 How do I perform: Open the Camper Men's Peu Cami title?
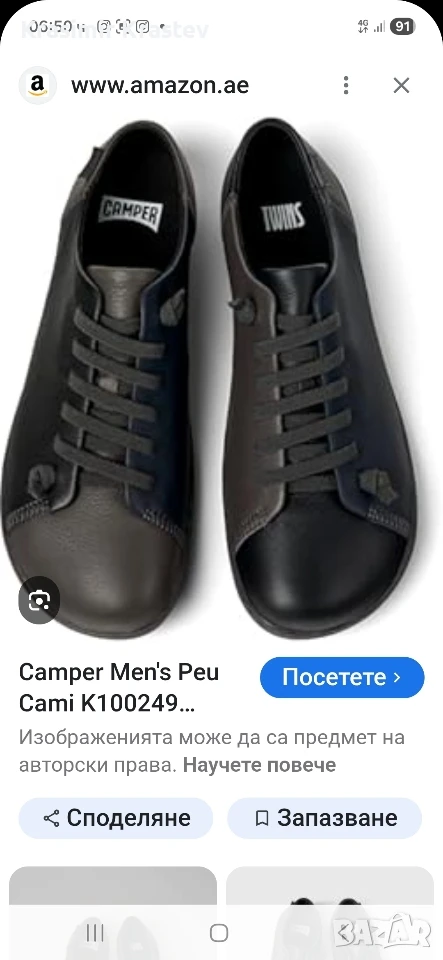tap(119, 688)
